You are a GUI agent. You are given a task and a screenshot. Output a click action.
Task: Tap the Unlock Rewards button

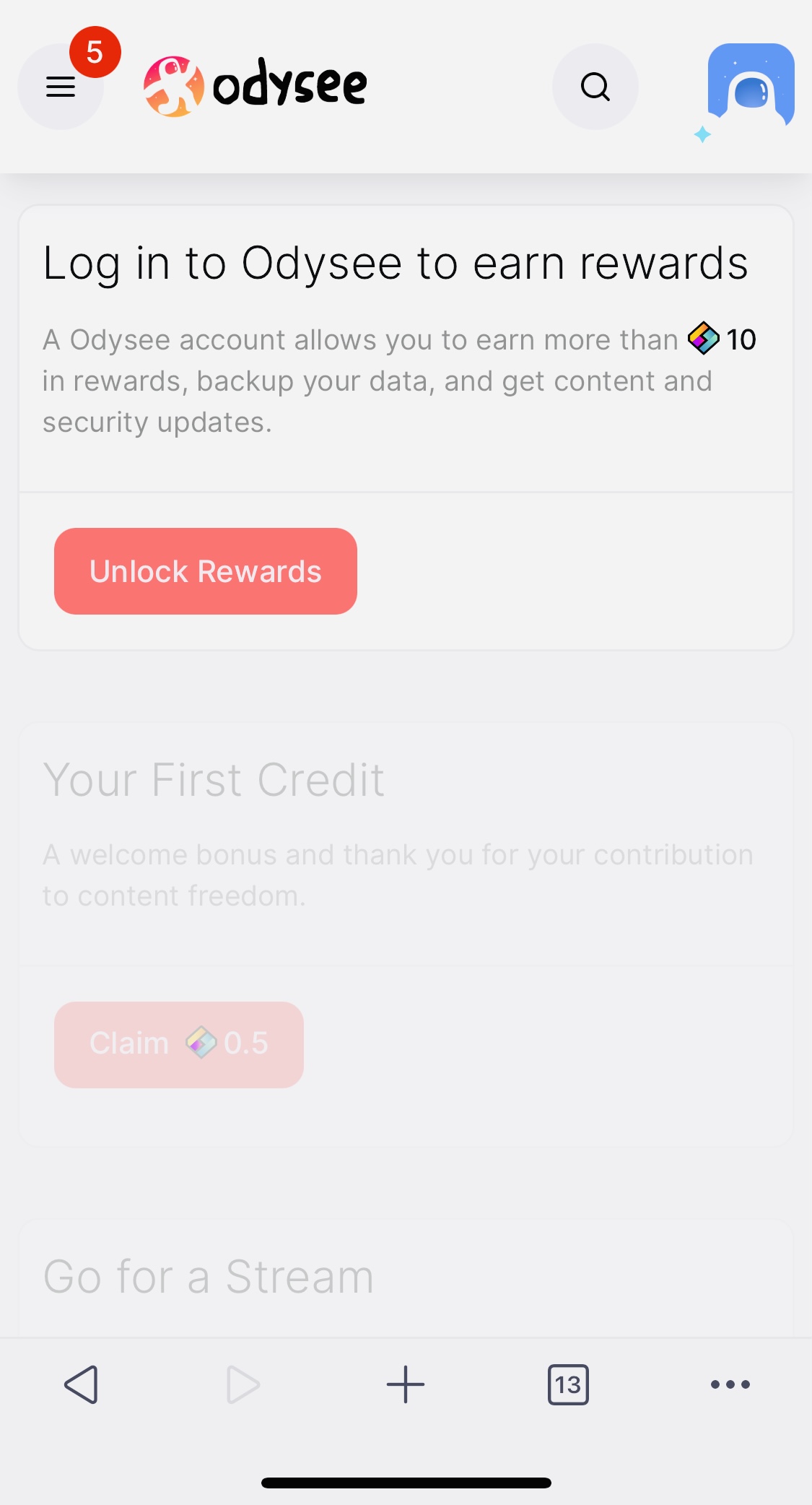[x=206, y=571]
